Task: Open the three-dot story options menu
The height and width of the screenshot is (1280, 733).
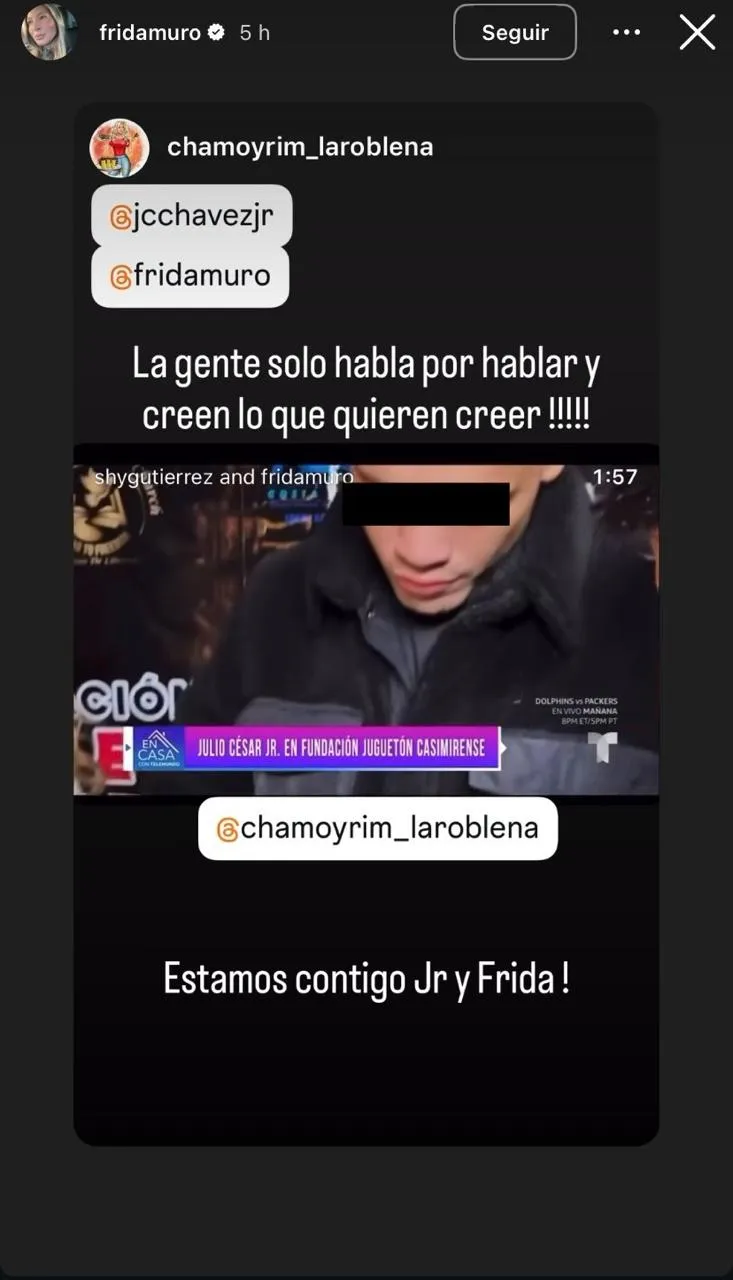Action: tap(626, 32)
